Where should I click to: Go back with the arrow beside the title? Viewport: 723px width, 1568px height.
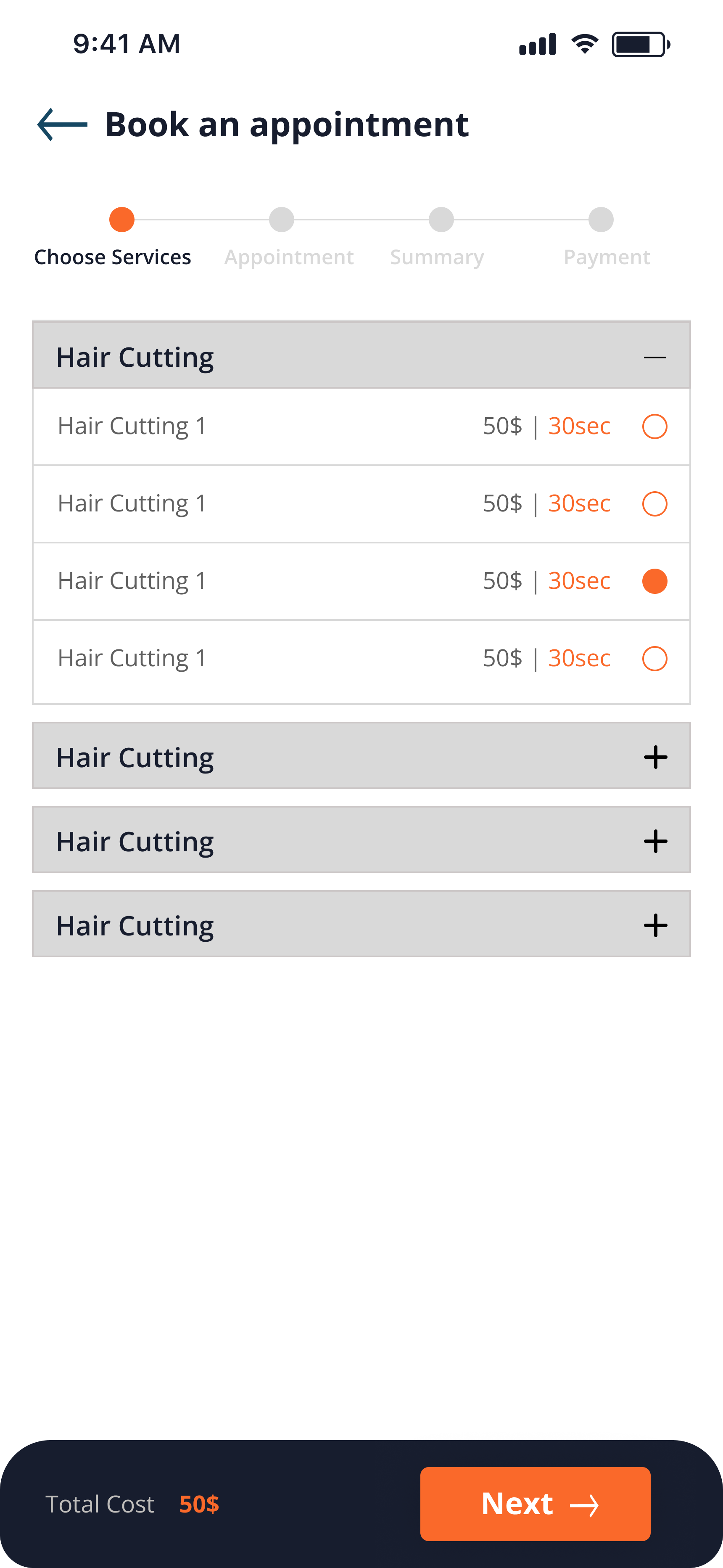[x=62, y=125]
